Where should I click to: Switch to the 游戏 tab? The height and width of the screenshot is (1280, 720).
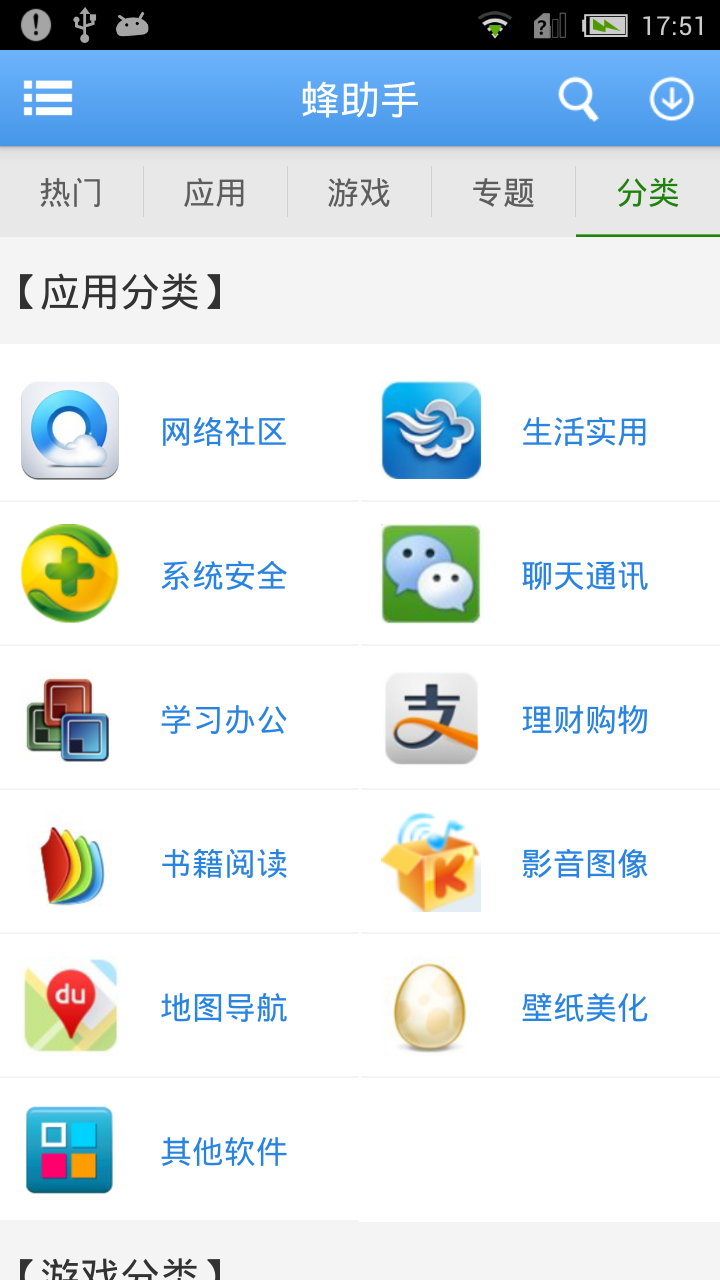tap(359, 192)
